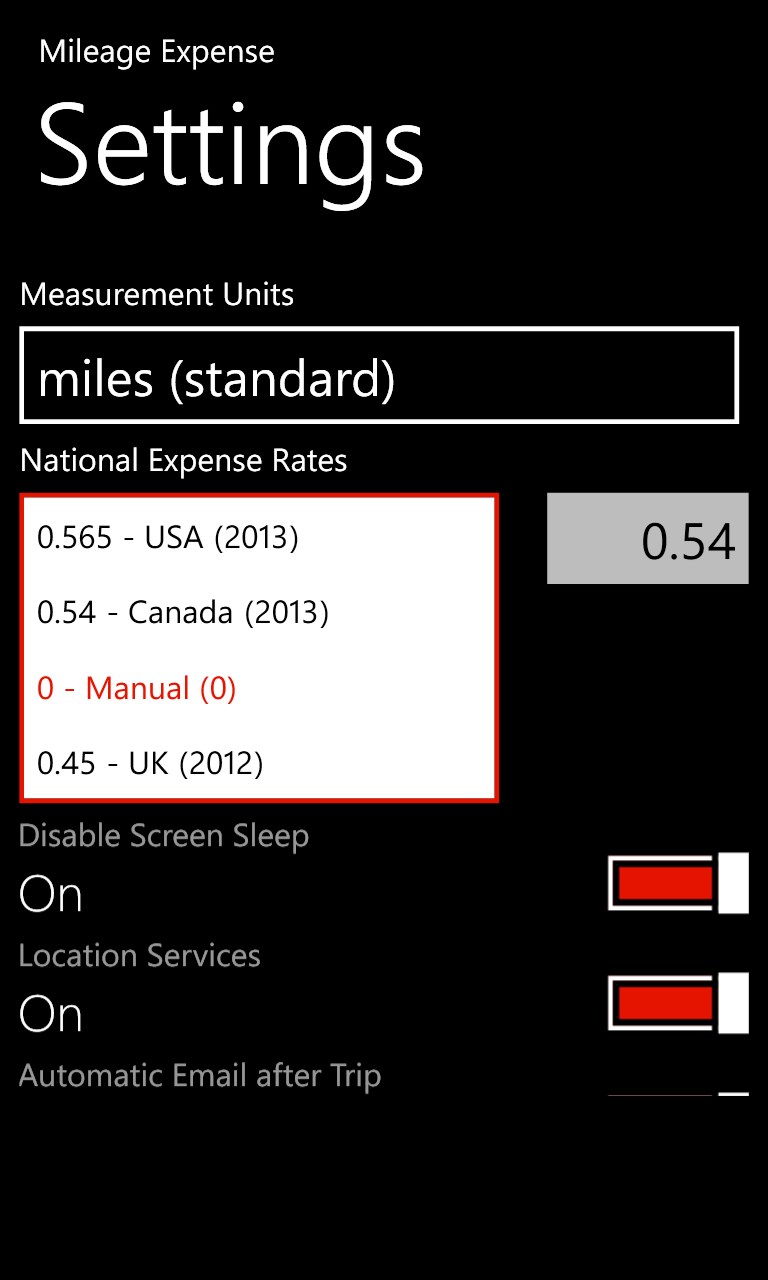Open the Measurement Units picker showing miles (standard)
This screenshot has width=768, height=1280.
click(x=379, y=375)
